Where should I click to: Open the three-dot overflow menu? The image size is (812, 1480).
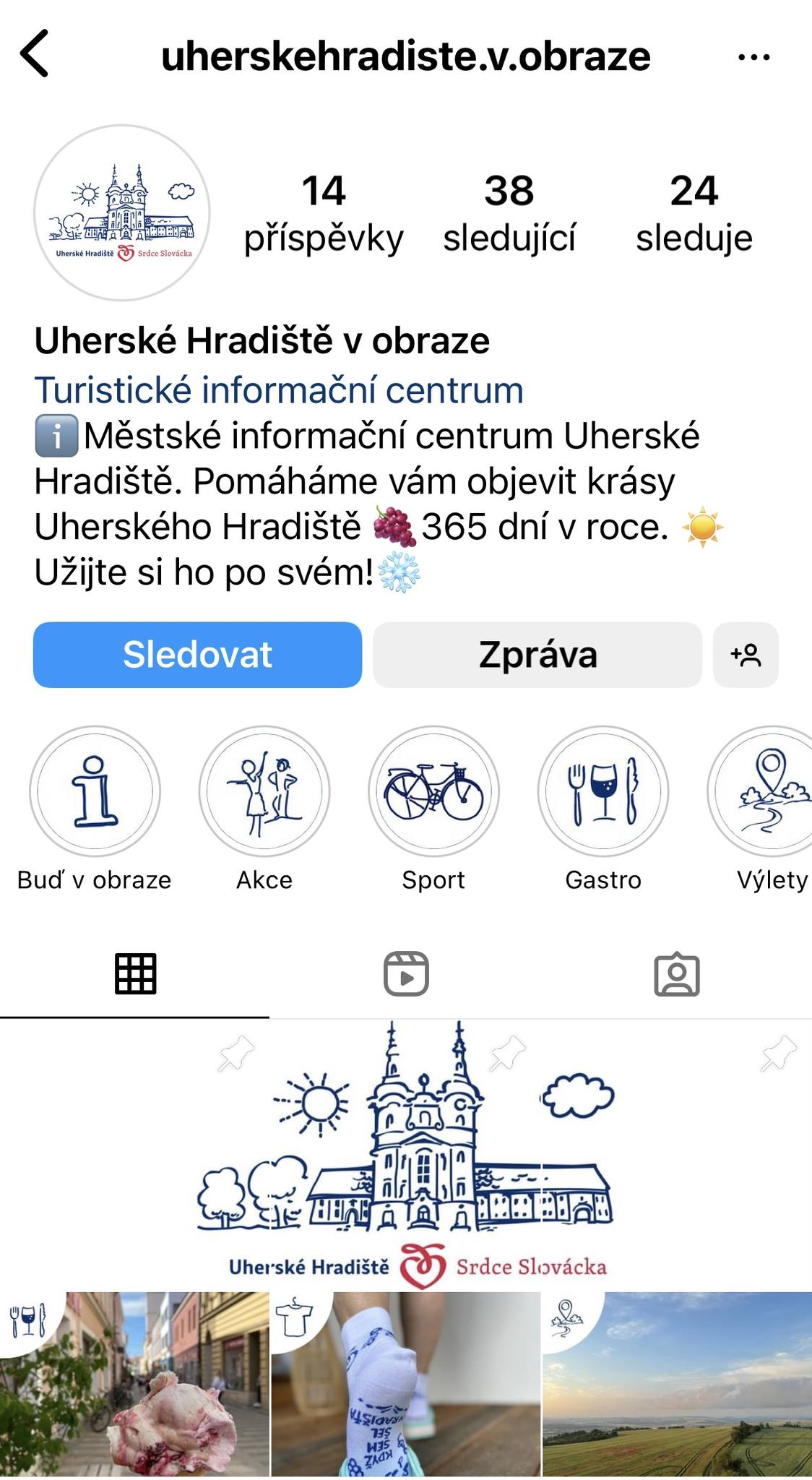[x=753, y=57]
